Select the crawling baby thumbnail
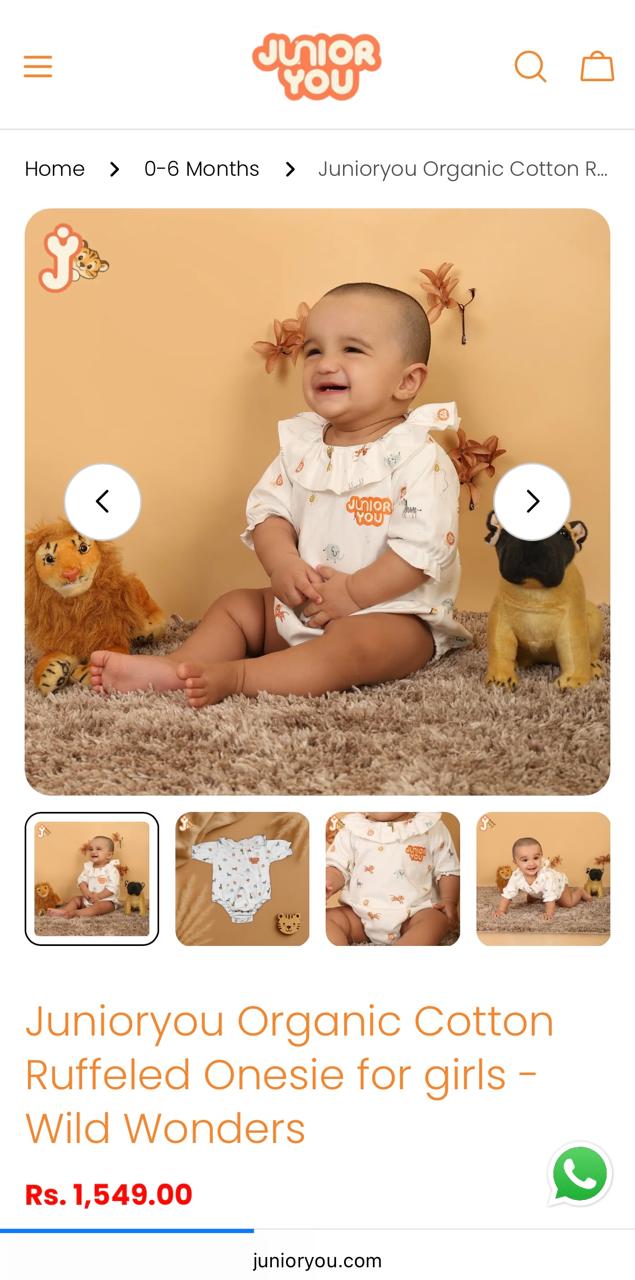The image size is (635, 1280). pyautogui.click(x=543, y=879)
